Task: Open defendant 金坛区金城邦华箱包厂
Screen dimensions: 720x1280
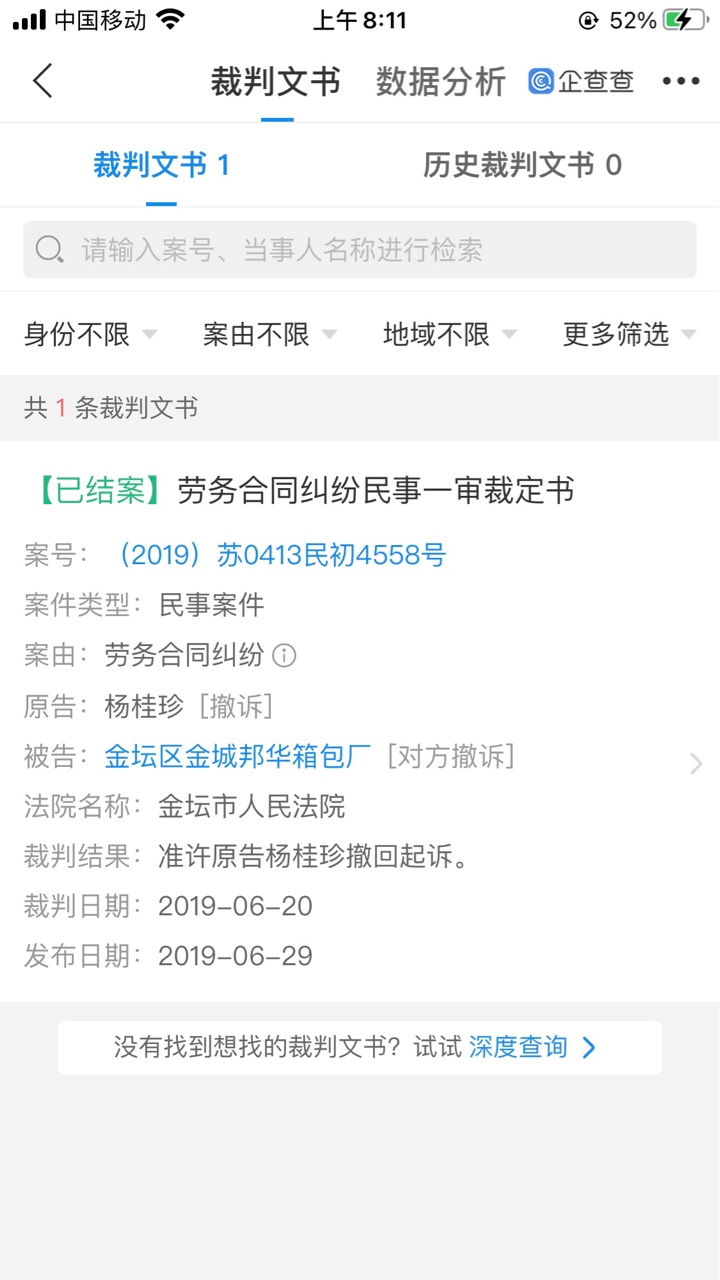Action: [238, 756]
